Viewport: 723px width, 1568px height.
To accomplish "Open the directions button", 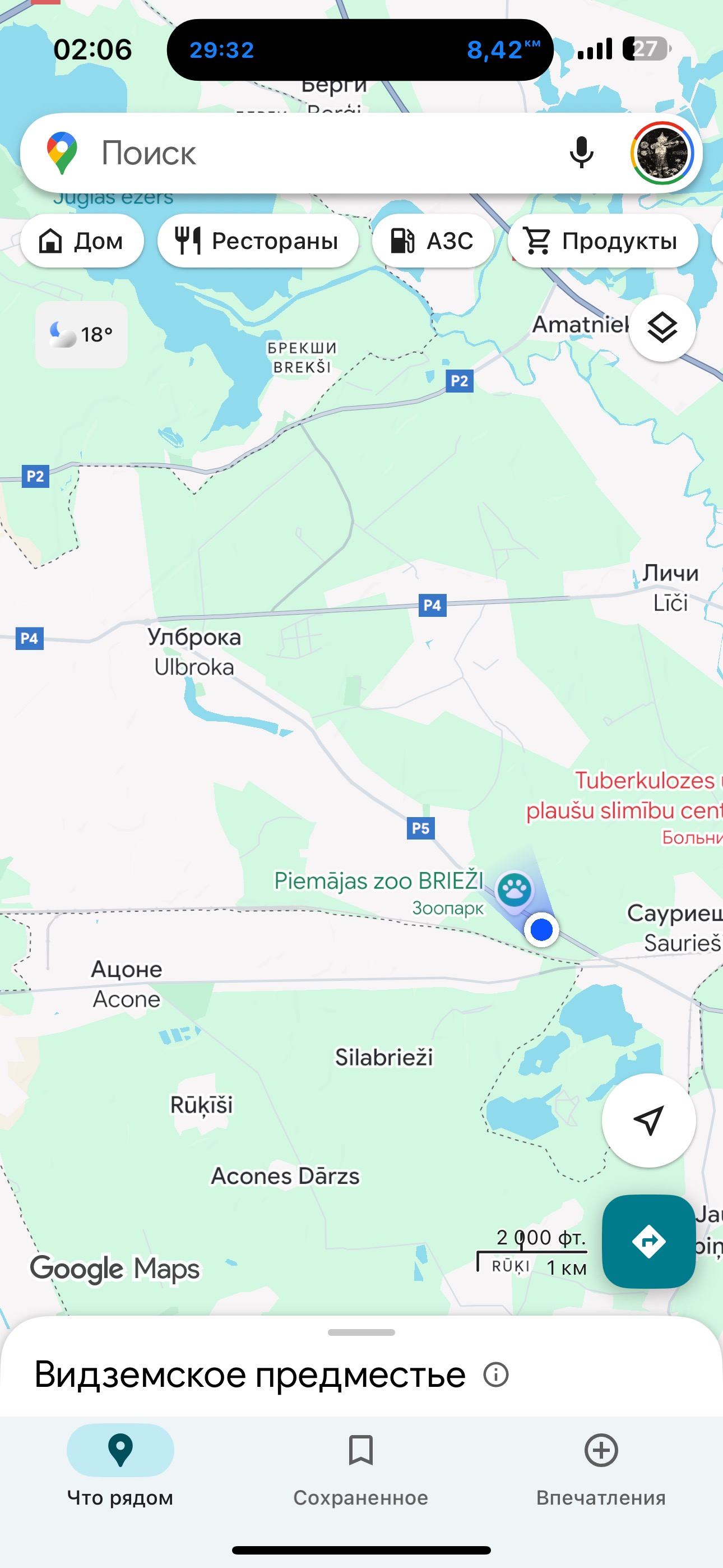I will 648,1241.
